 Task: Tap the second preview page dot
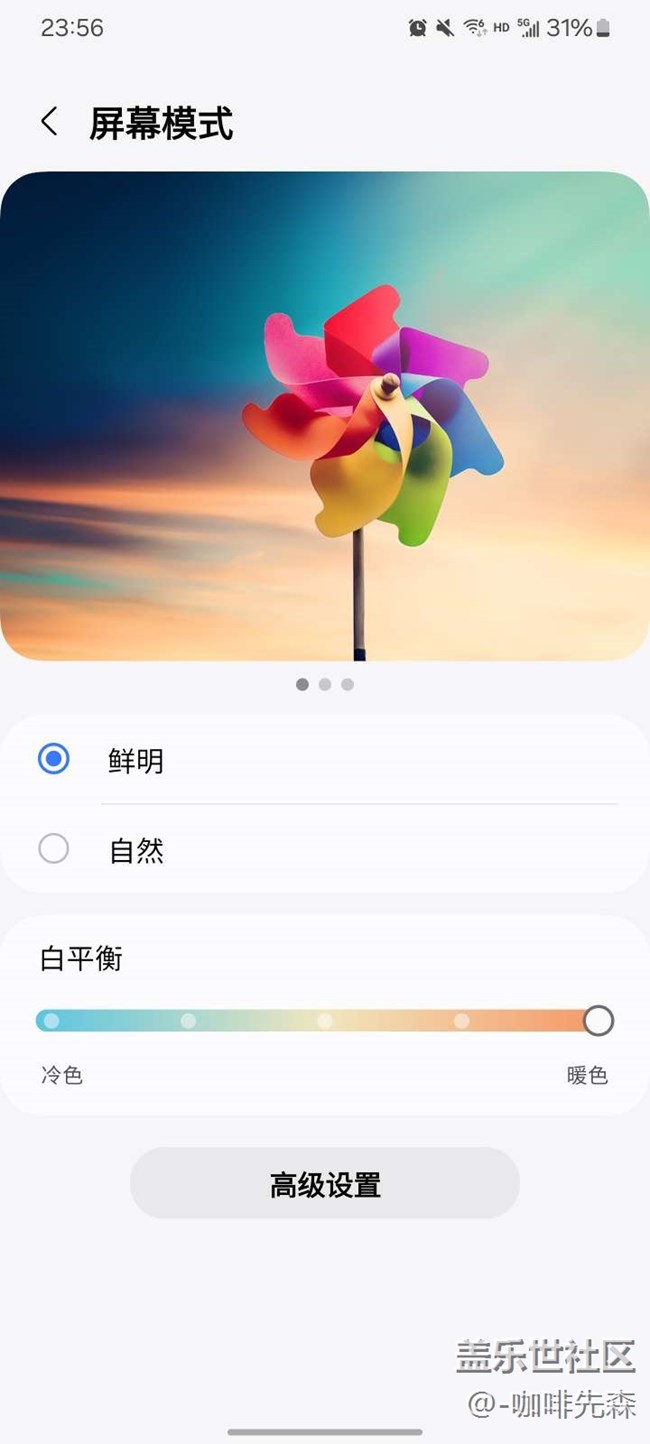(325, 685)
